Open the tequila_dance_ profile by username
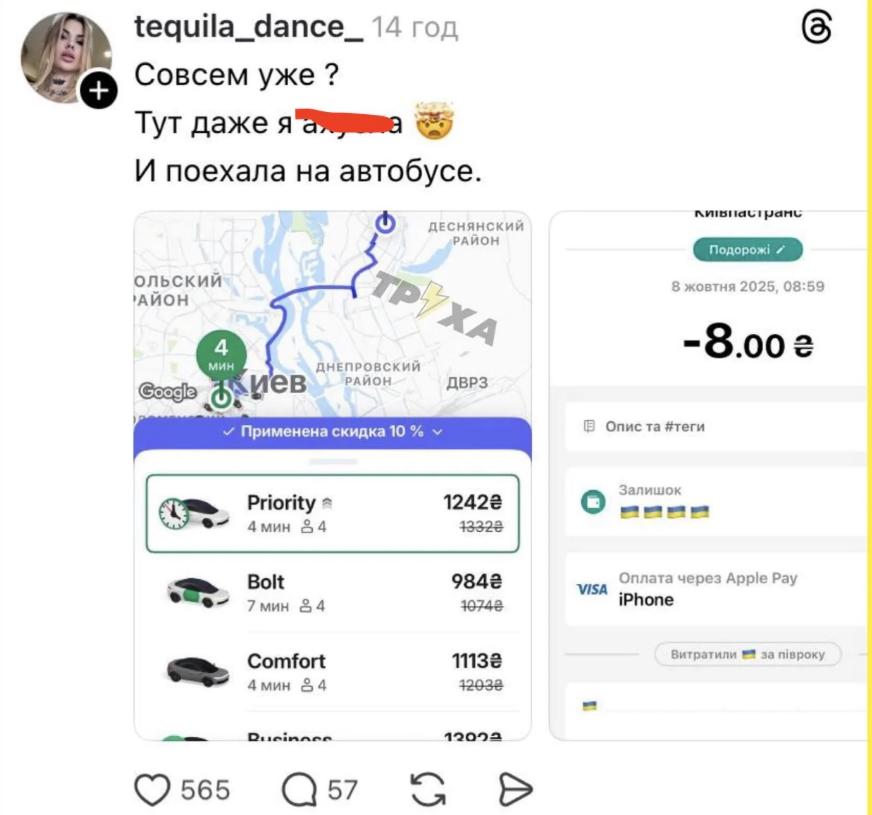This screenshot has height=815, width=872. (x=248, y=28)
